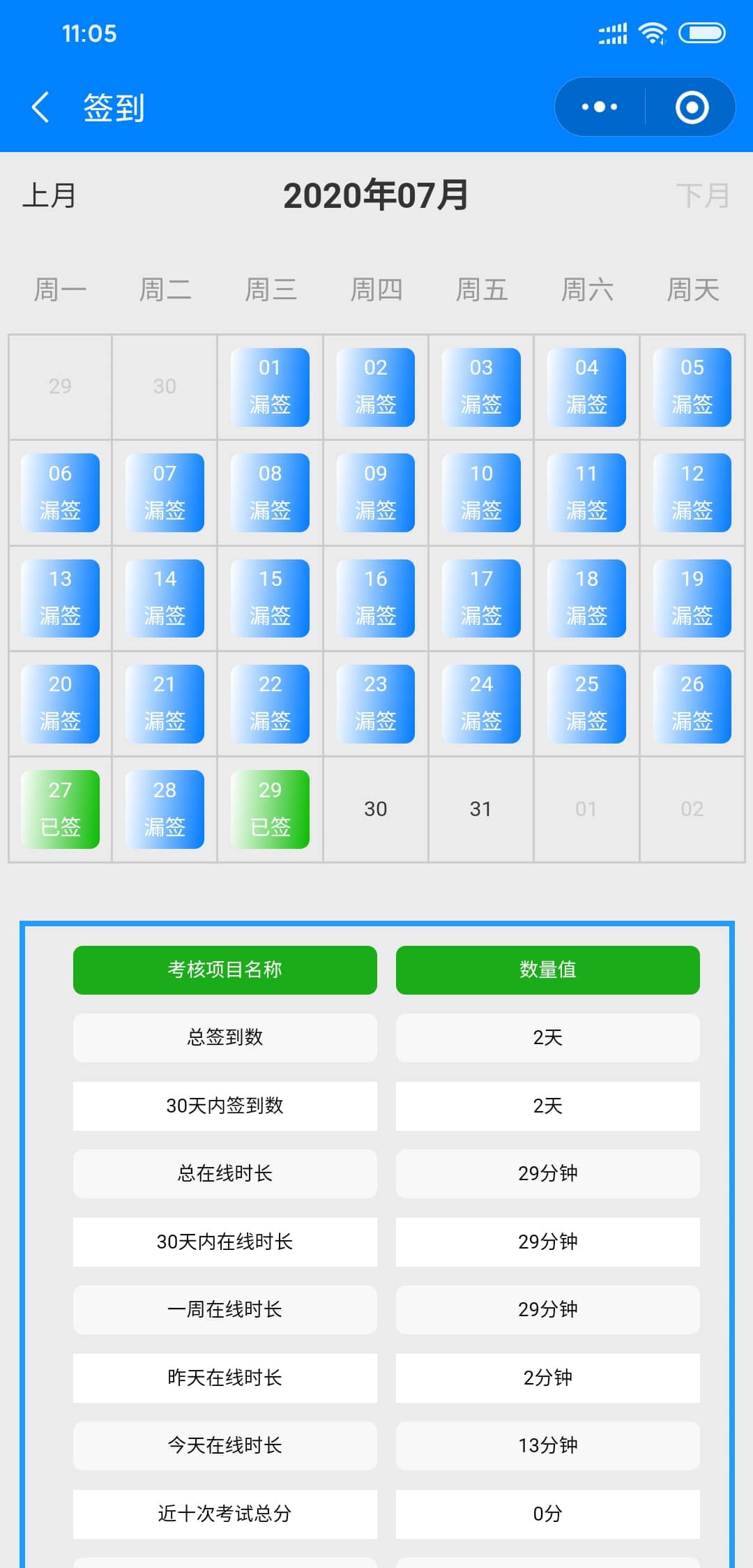Select the missed day 20
The height and width of the screenshot is (1568, 753).
click(60, 704)
